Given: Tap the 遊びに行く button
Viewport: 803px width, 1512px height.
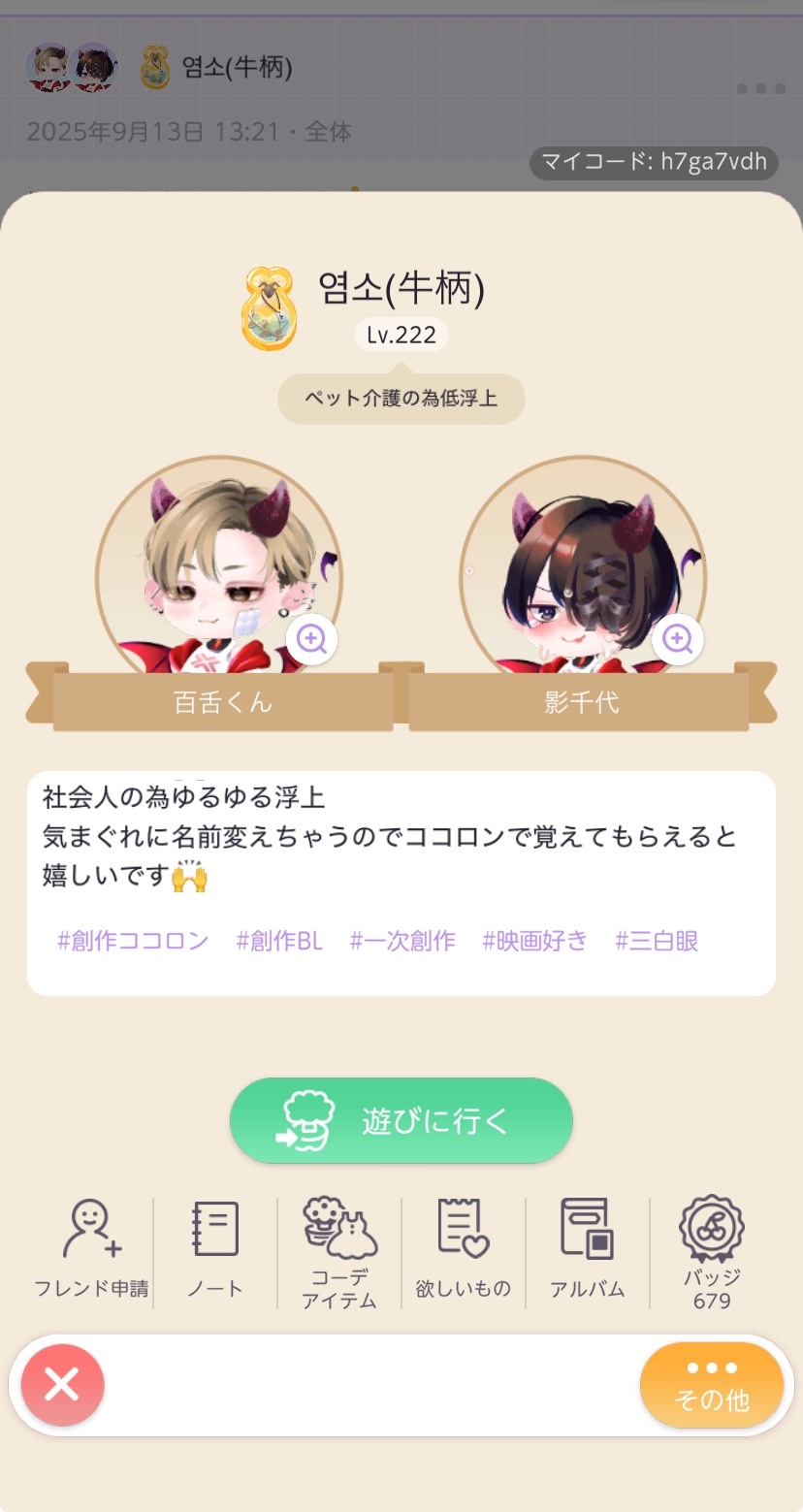Looking at the screenshot, I should tap(401, 1120).
